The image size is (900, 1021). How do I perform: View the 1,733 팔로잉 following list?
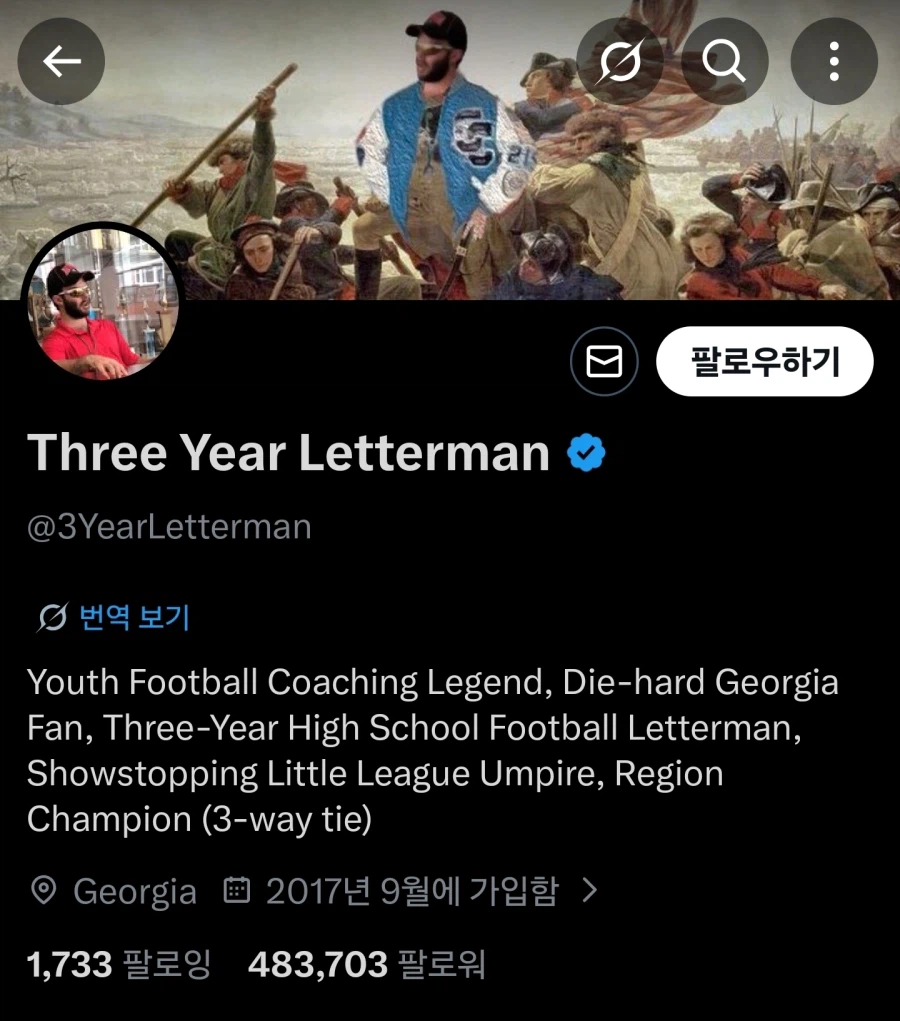(x=118, y=964)
